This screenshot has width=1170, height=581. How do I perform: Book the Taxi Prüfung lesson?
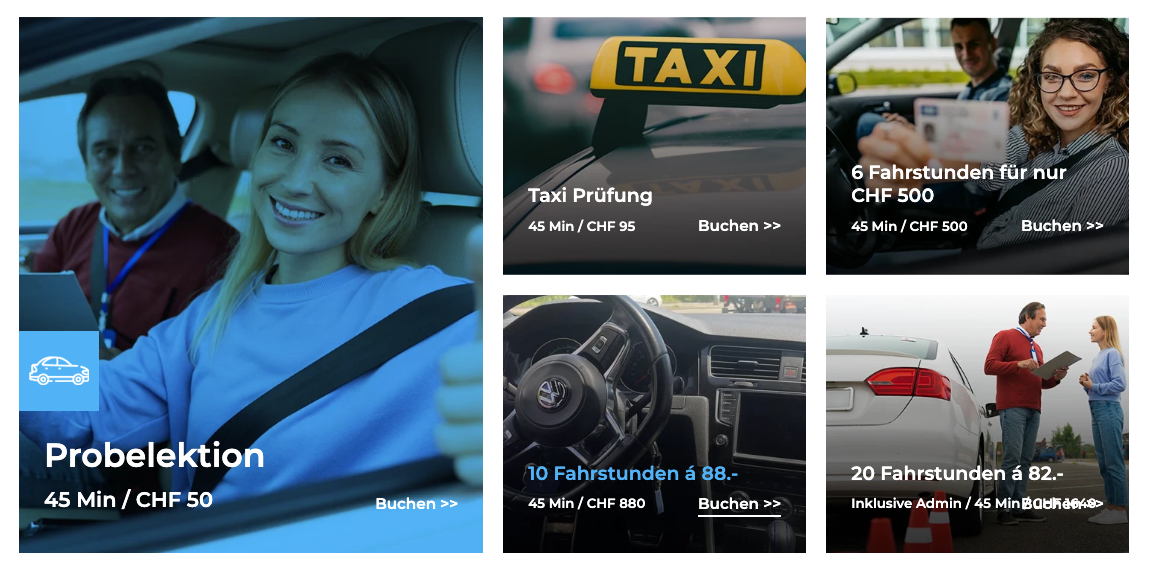click(x=739, y=226)
